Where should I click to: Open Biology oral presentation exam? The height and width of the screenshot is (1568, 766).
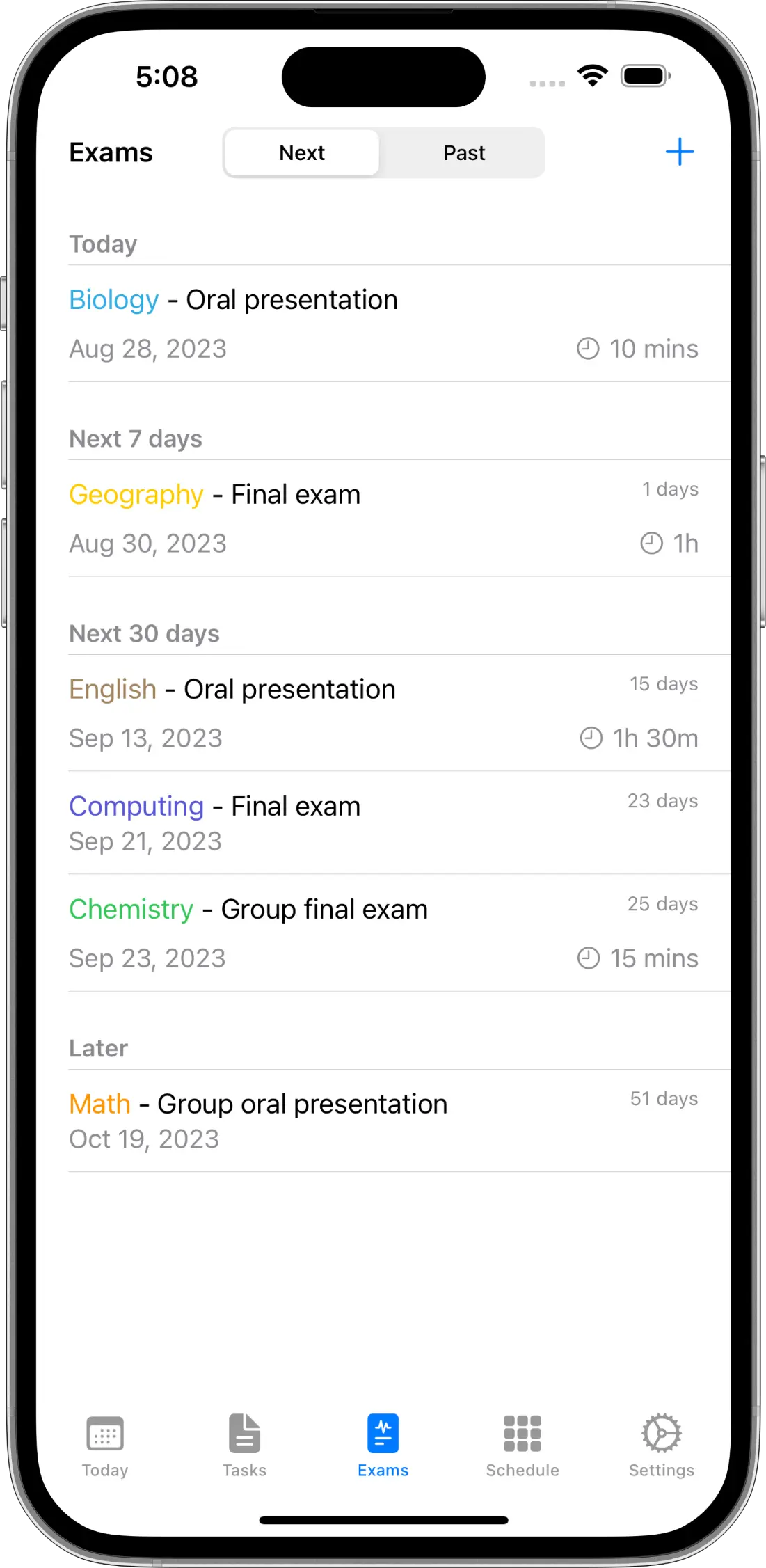(x=383, y=324)
